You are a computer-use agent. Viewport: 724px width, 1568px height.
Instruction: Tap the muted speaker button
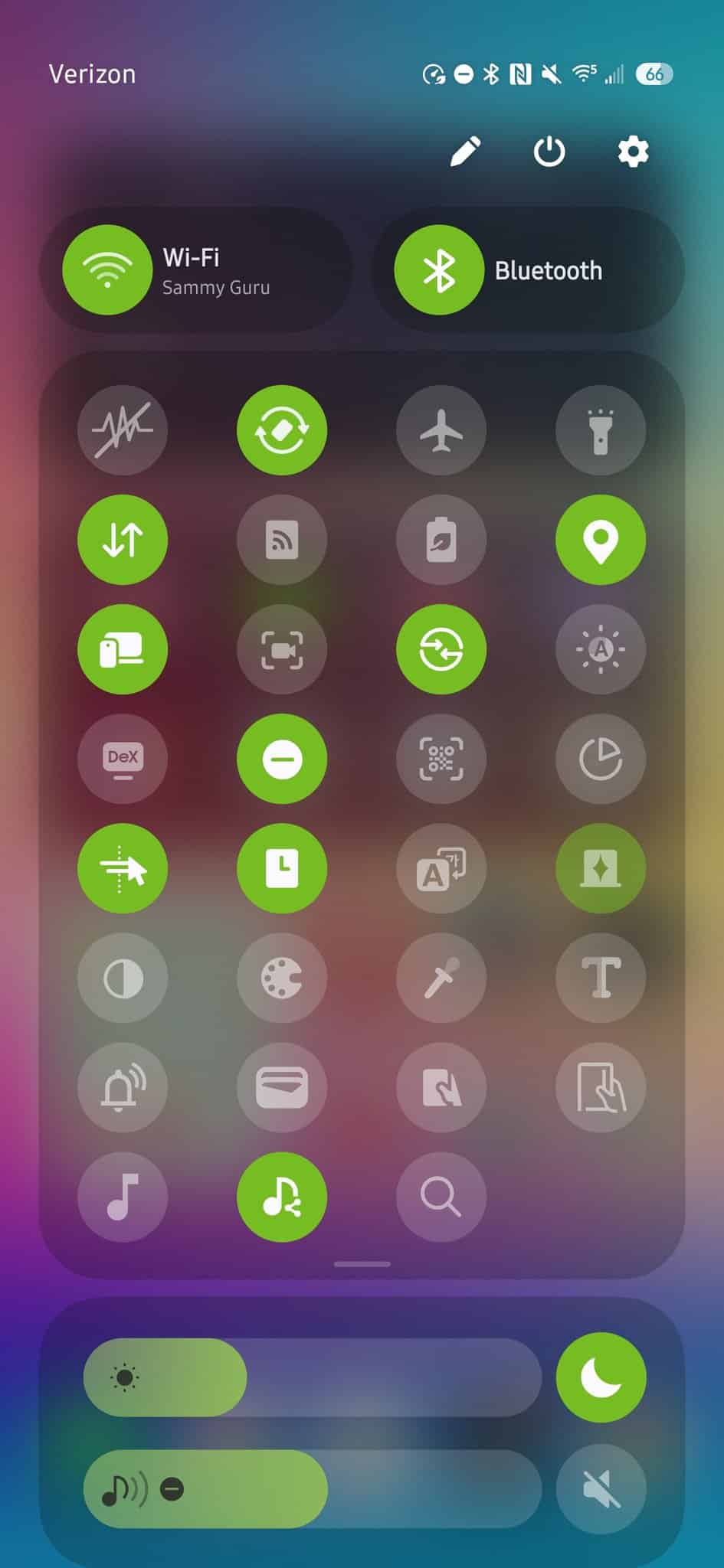pyautogui.click(x=601, y=1488)
